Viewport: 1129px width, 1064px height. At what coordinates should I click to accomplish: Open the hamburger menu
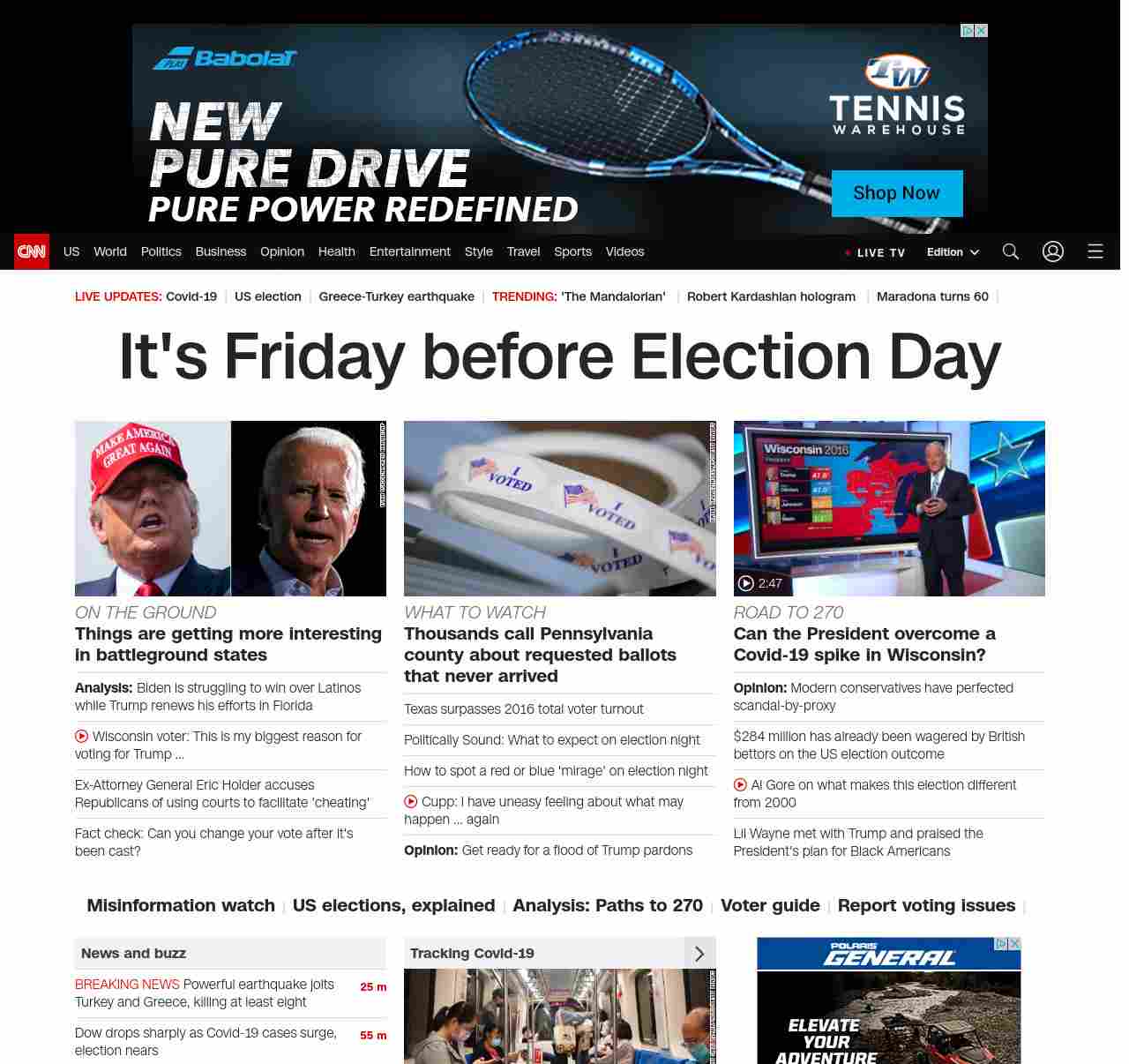pyautogui.click(x=1095, y=251)
